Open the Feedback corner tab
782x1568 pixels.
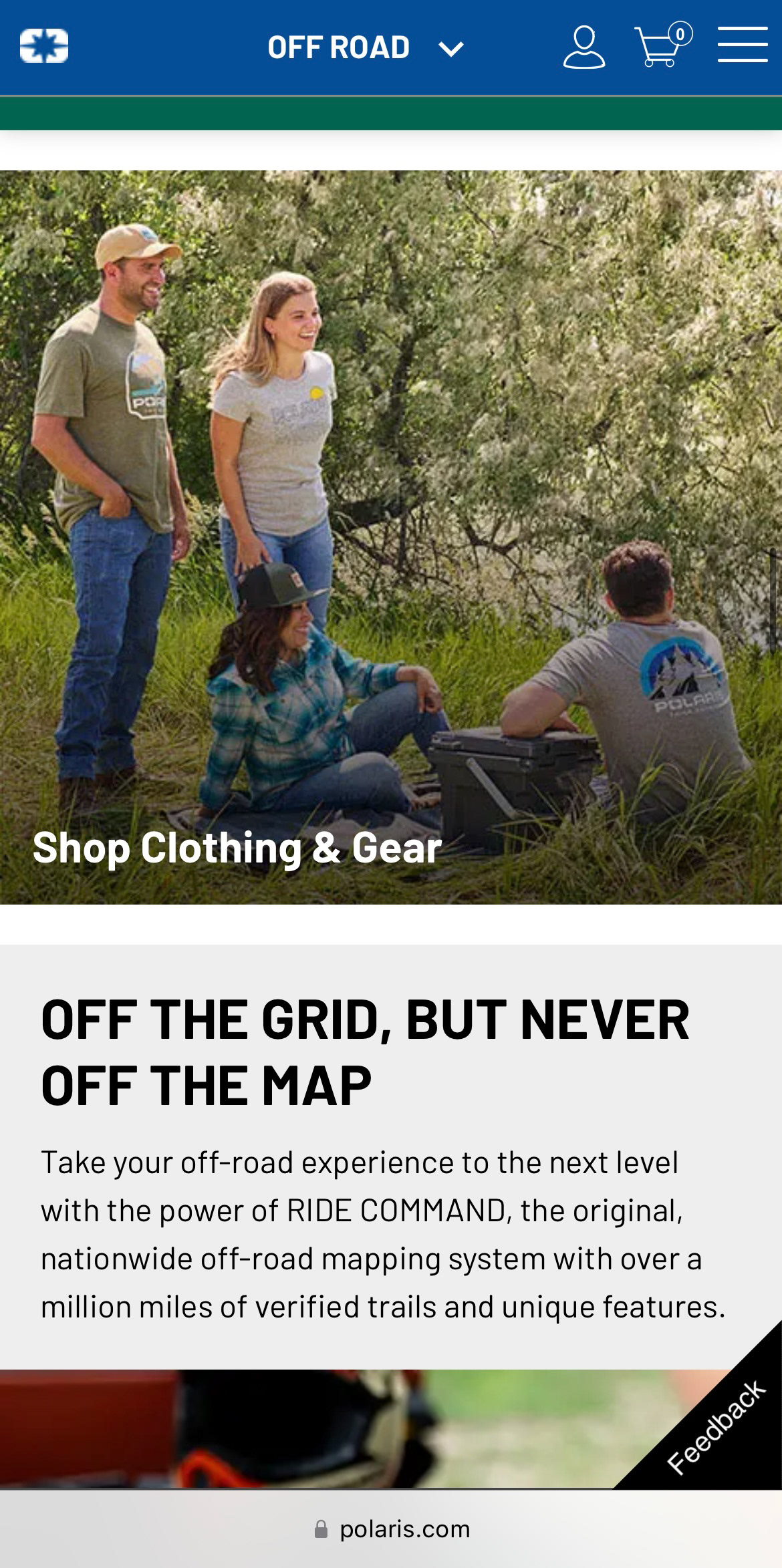tap(716, 1426)
